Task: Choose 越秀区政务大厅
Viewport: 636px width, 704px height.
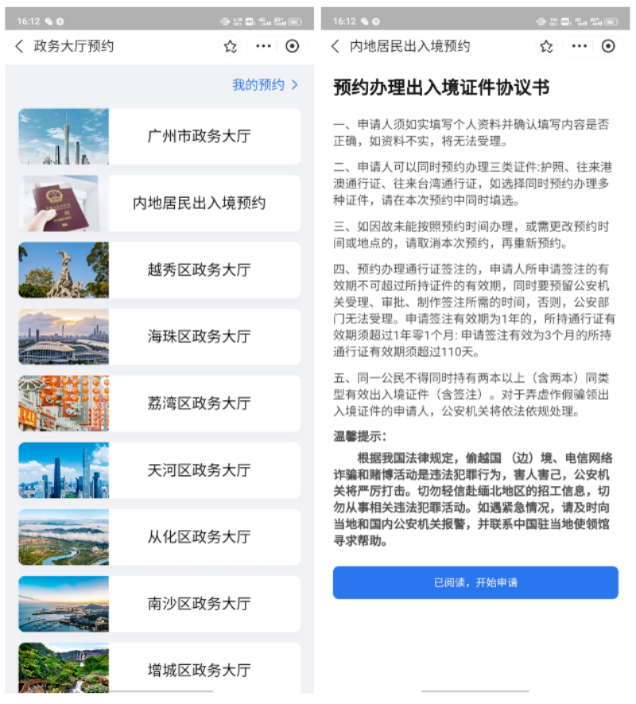Action: point(159,270)
